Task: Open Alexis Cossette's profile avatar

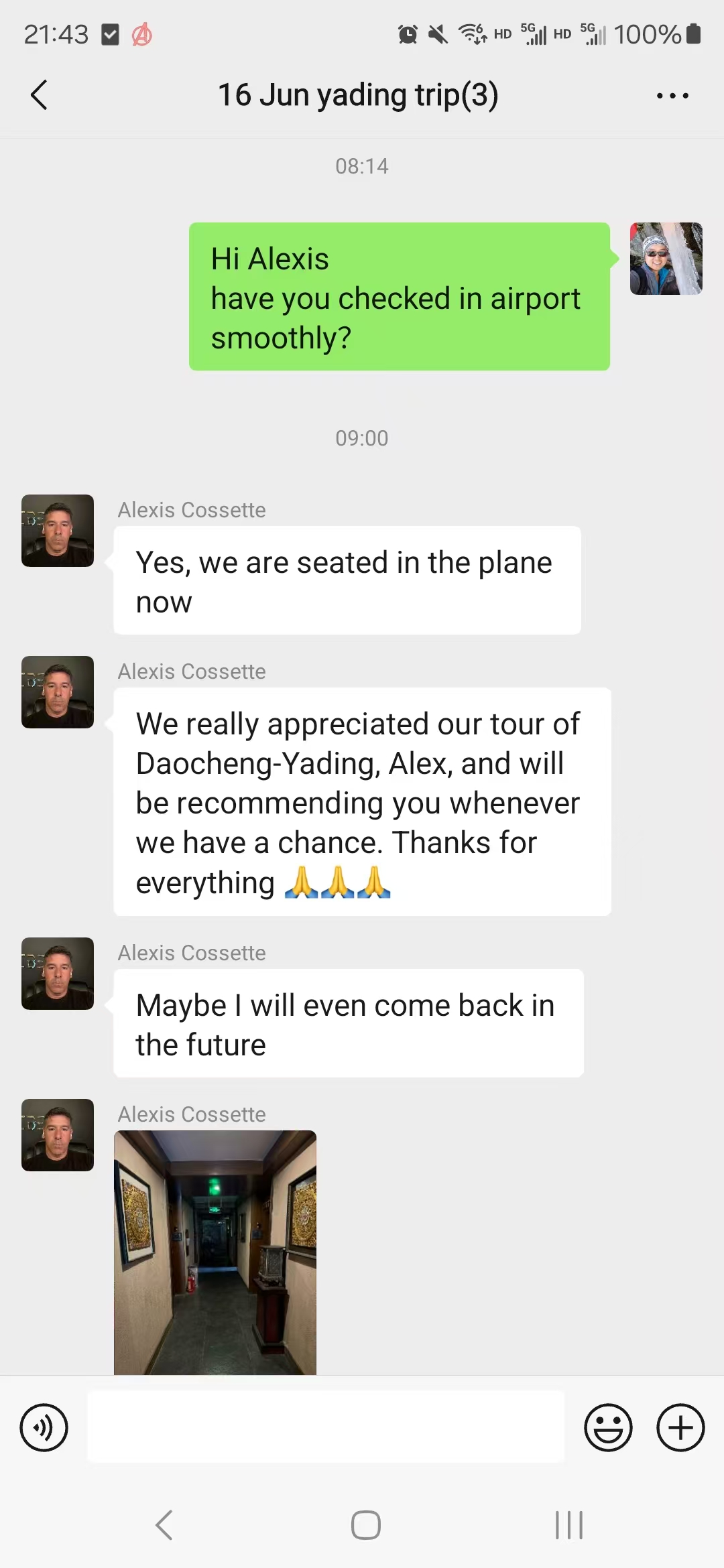Action: [57, 530]
